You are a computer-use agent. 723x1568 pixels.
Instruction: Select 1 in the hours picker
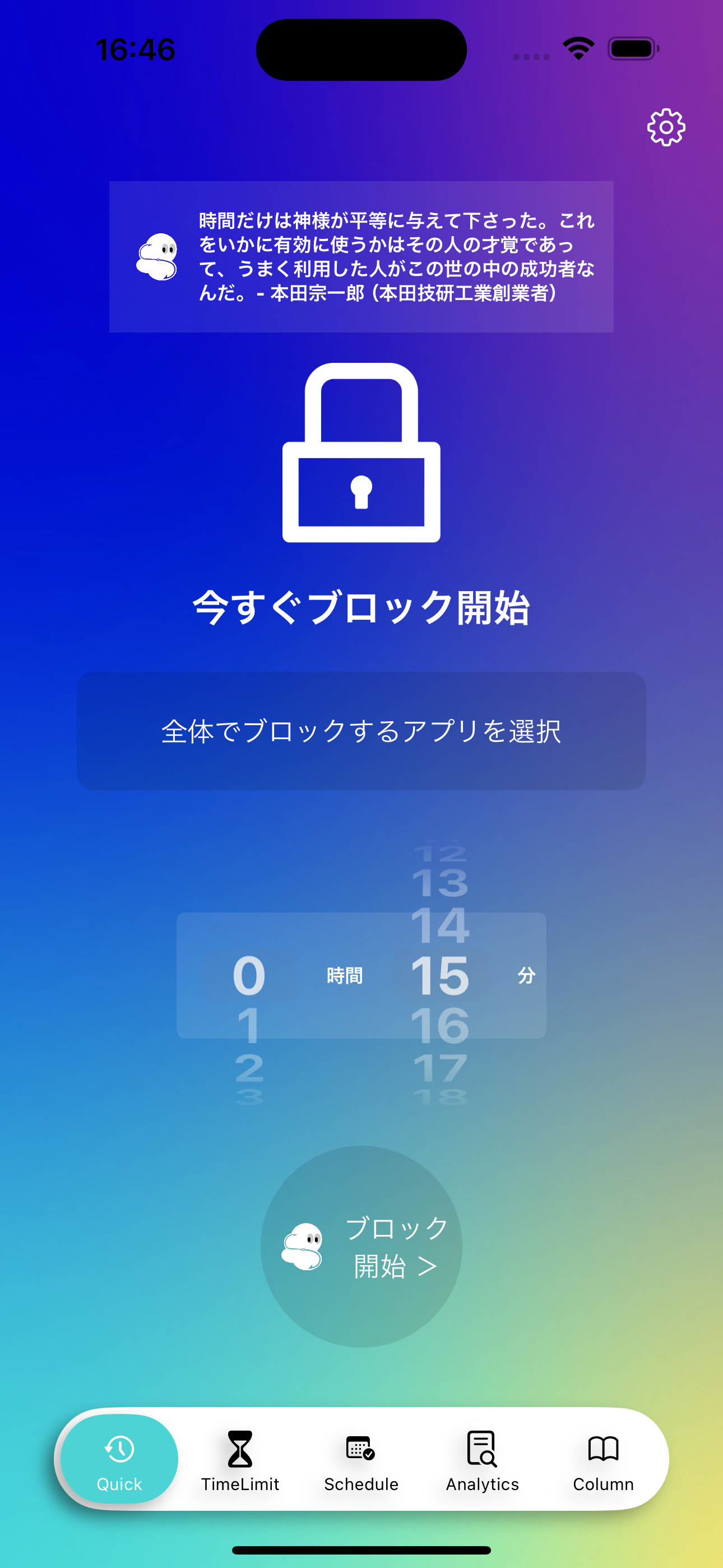(x=249, y=1025)
